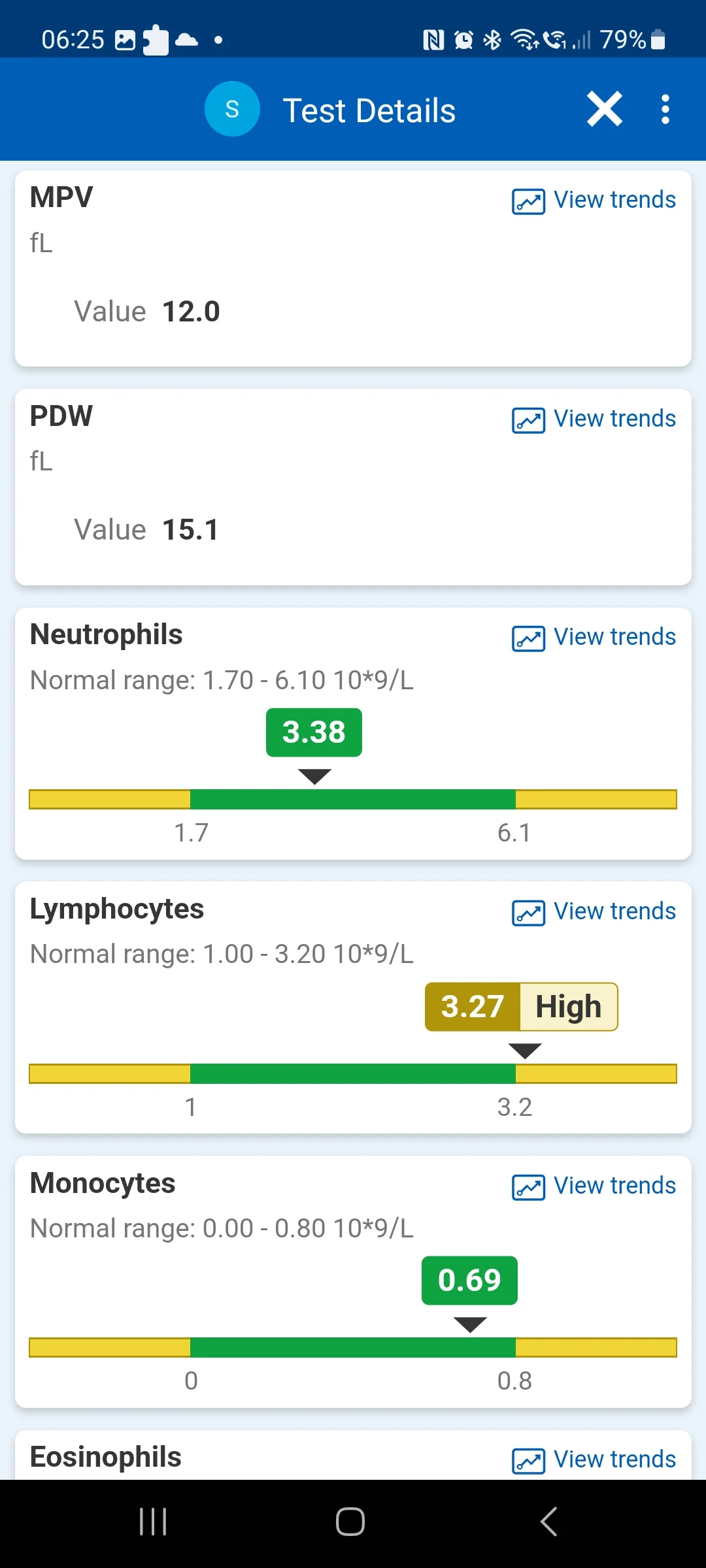View trends for MPV
This screenshot has width=706, height=1568.
coord(594,200)
